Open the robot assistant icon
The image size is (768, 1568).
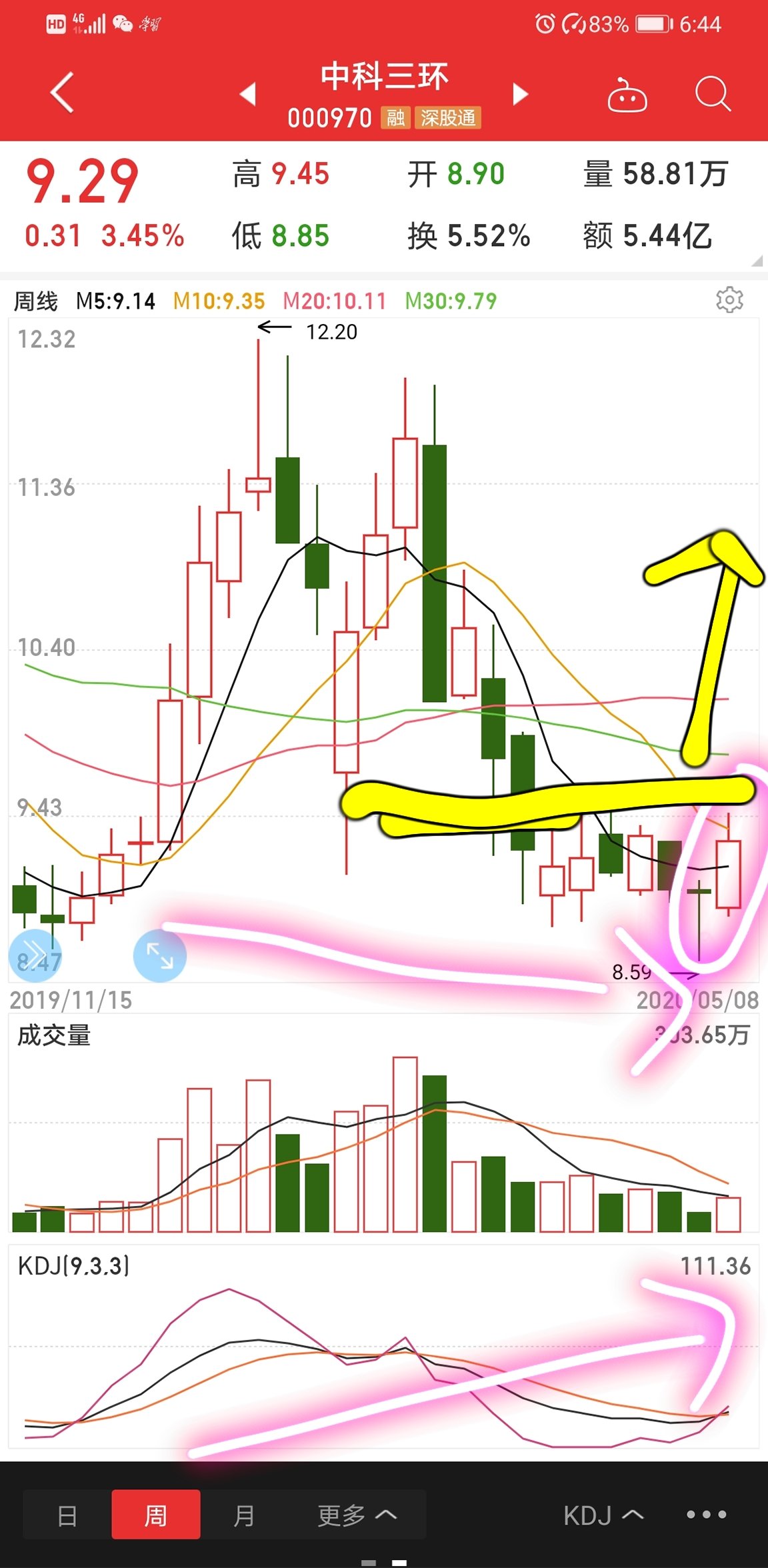click(x=627, y=95)
